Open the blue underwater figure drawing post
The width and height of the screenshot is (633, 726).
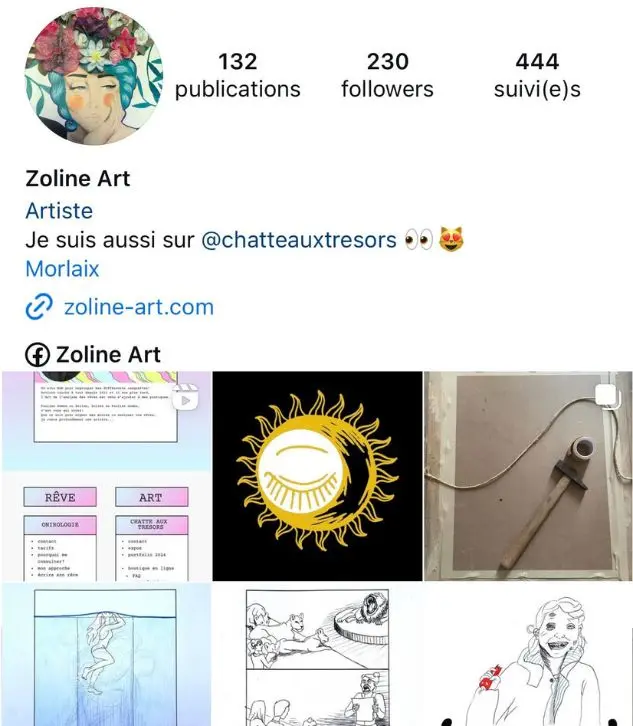coord(106,655)
